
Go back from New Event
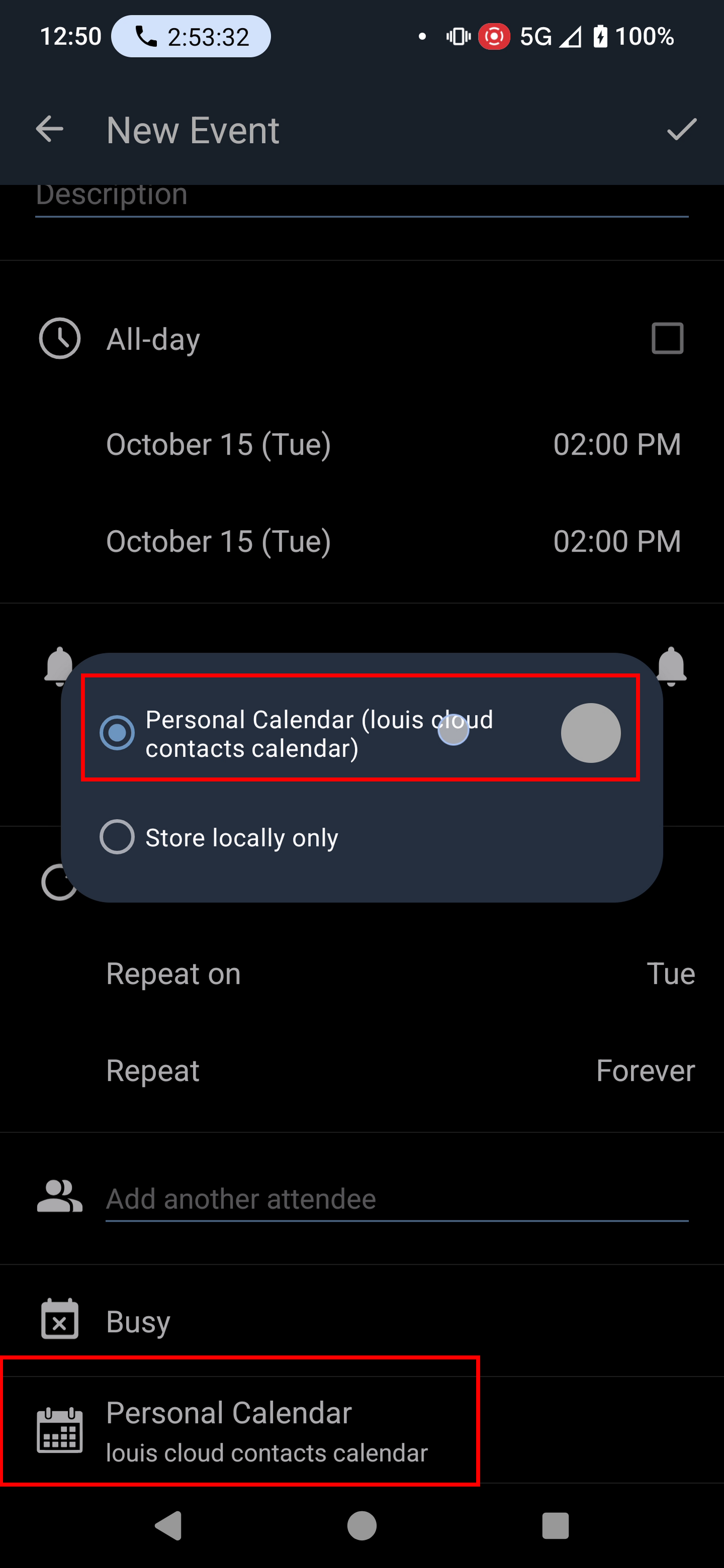click(50, 130)
